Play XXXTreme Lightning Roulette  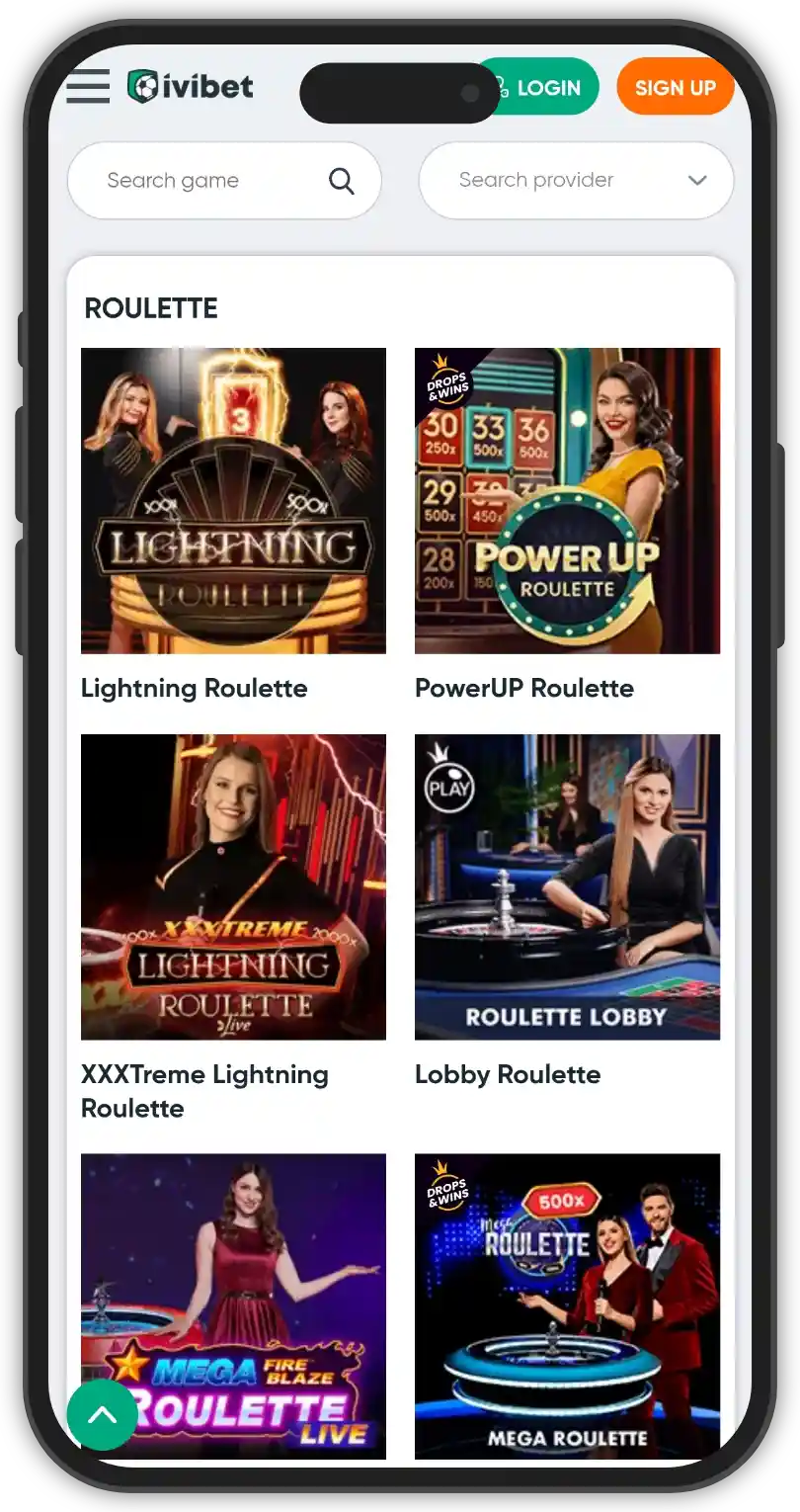coord(233,886)
